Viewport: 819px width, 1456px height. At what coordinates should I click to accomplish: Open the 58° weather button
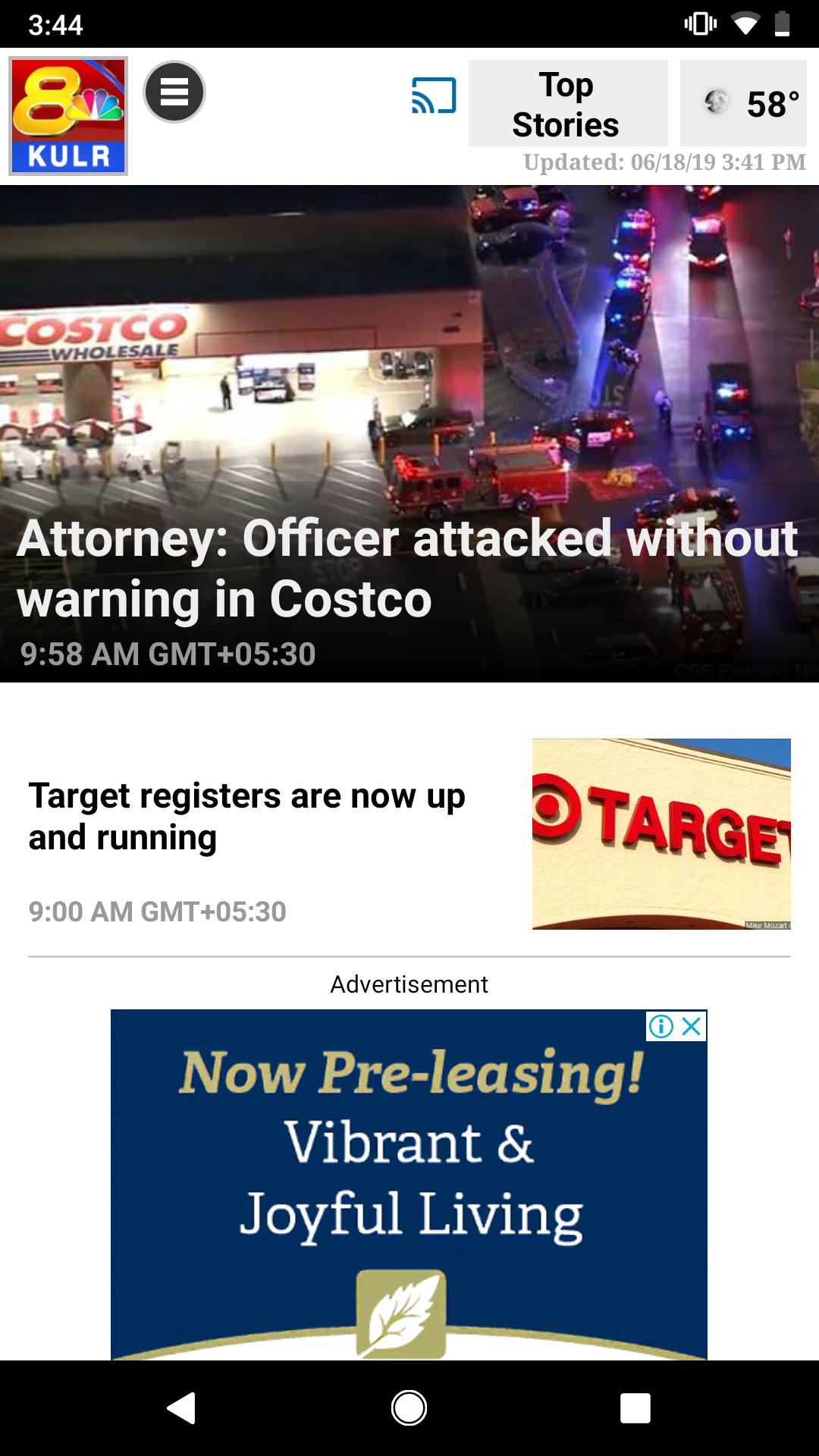tap(743, 104)
